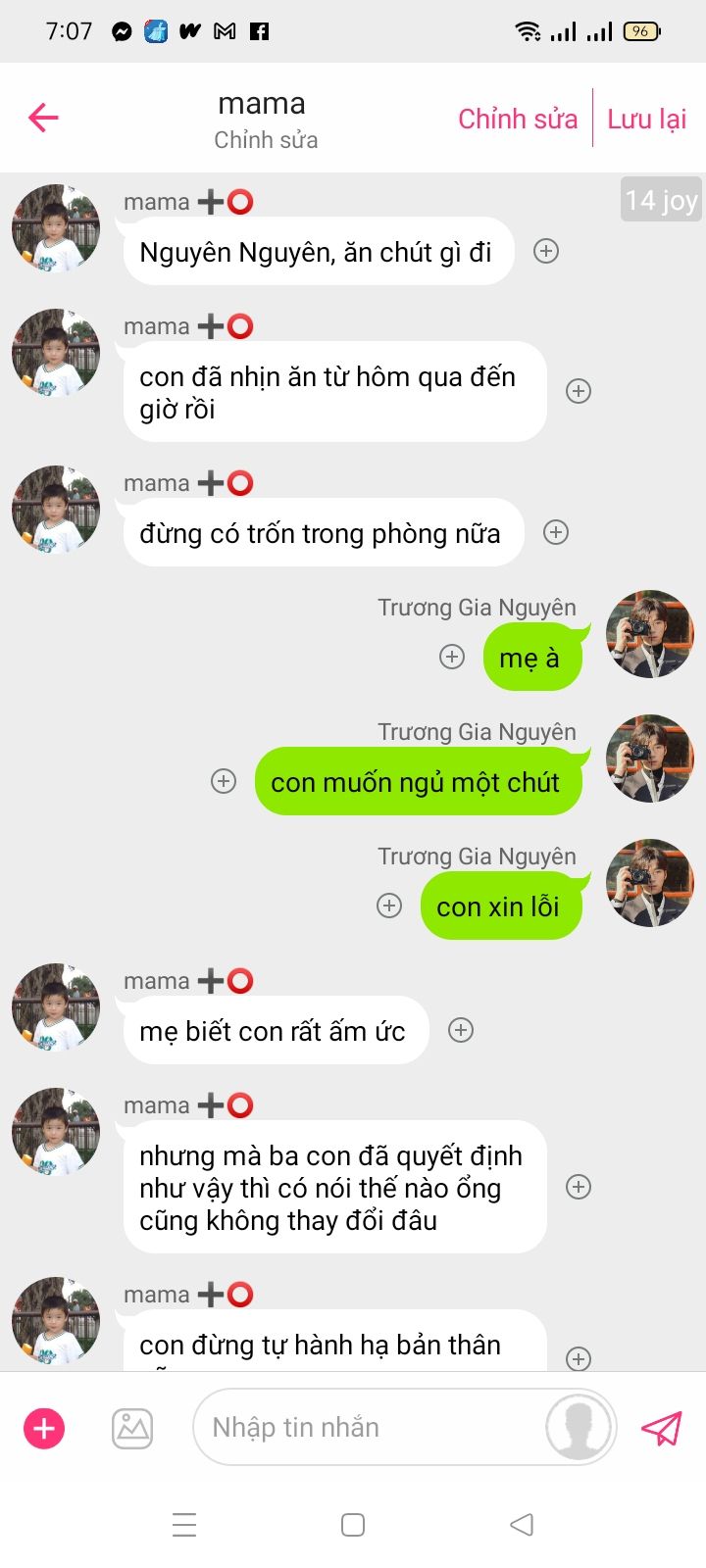706x1568 pixels.
Task: Open Trương Gia Nguyên's avatar beside 'mẹ à'
Action: (649, 634)
